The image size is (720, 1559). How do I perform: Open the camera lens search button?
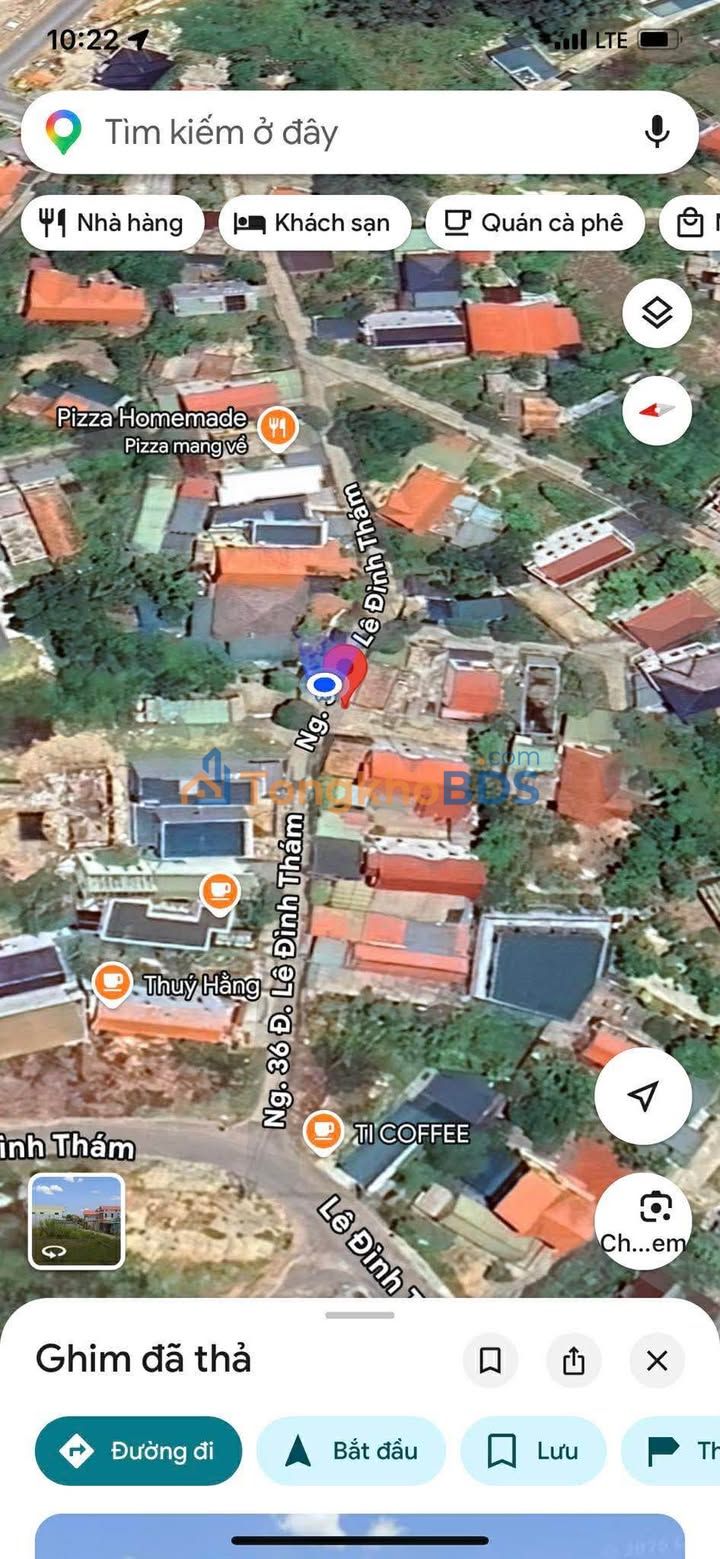coord(655,1220)
